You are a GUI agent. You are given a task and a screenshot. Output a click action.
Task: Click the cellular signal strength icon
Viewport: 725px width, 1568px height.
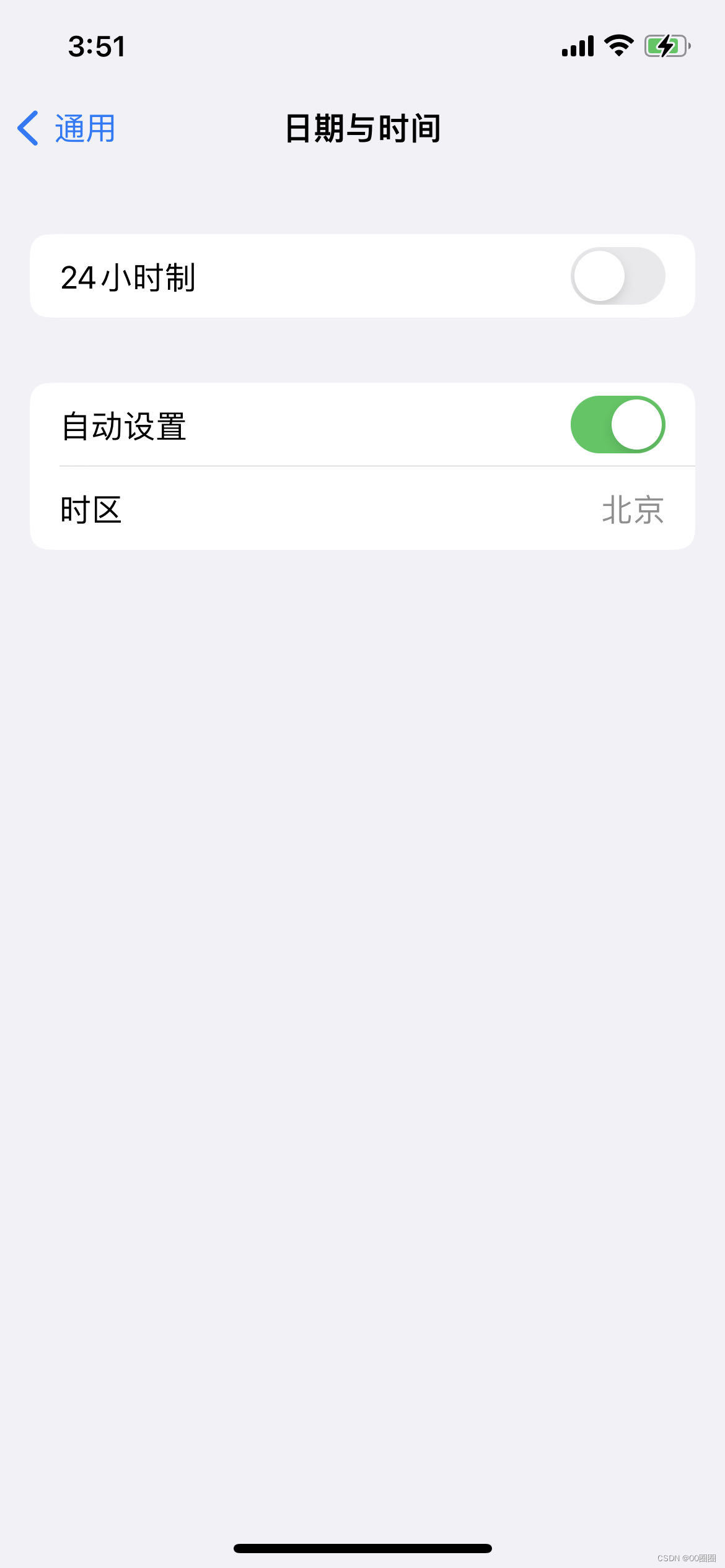tap(576, 45)
